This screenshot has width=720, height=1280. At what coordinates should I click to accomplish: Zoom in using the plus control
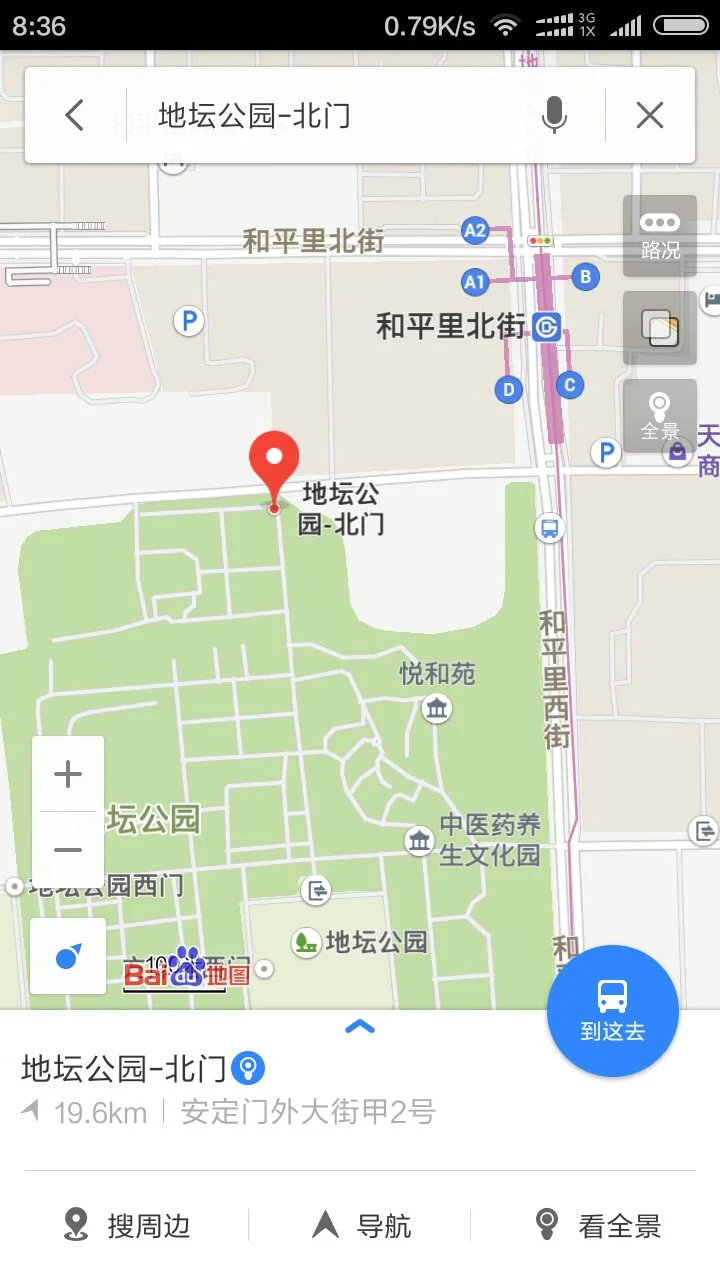click(x=67, y=772)
